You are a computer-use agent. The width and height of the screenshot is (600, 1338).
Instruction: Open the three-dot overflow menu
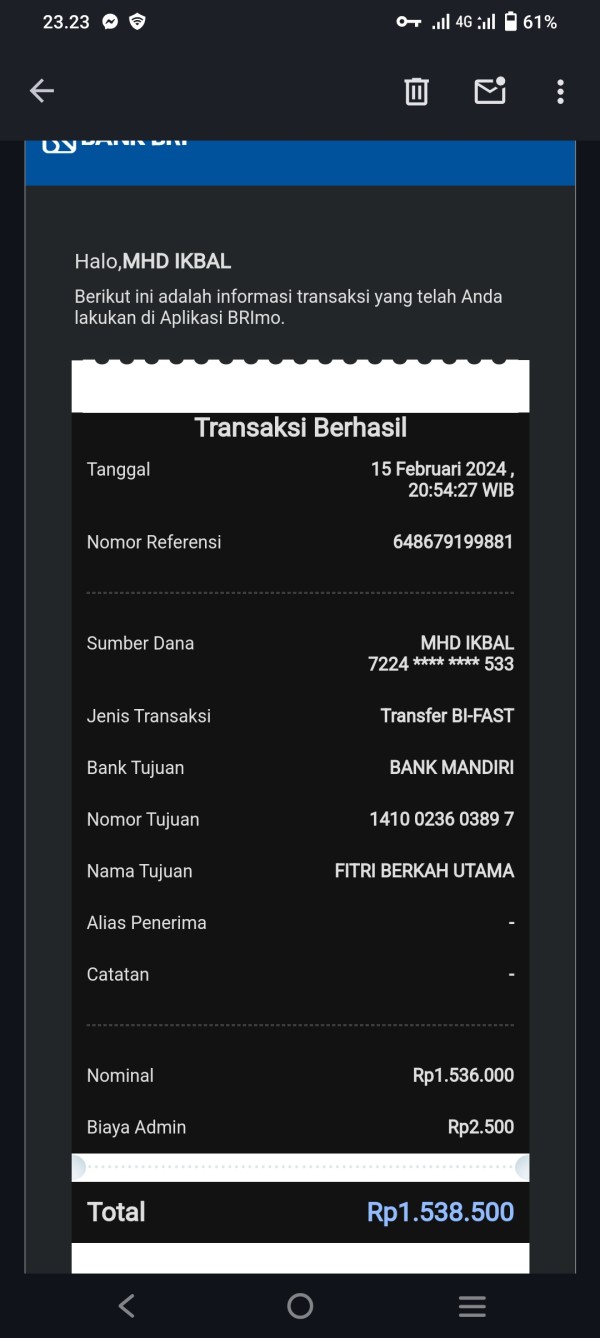560,91
